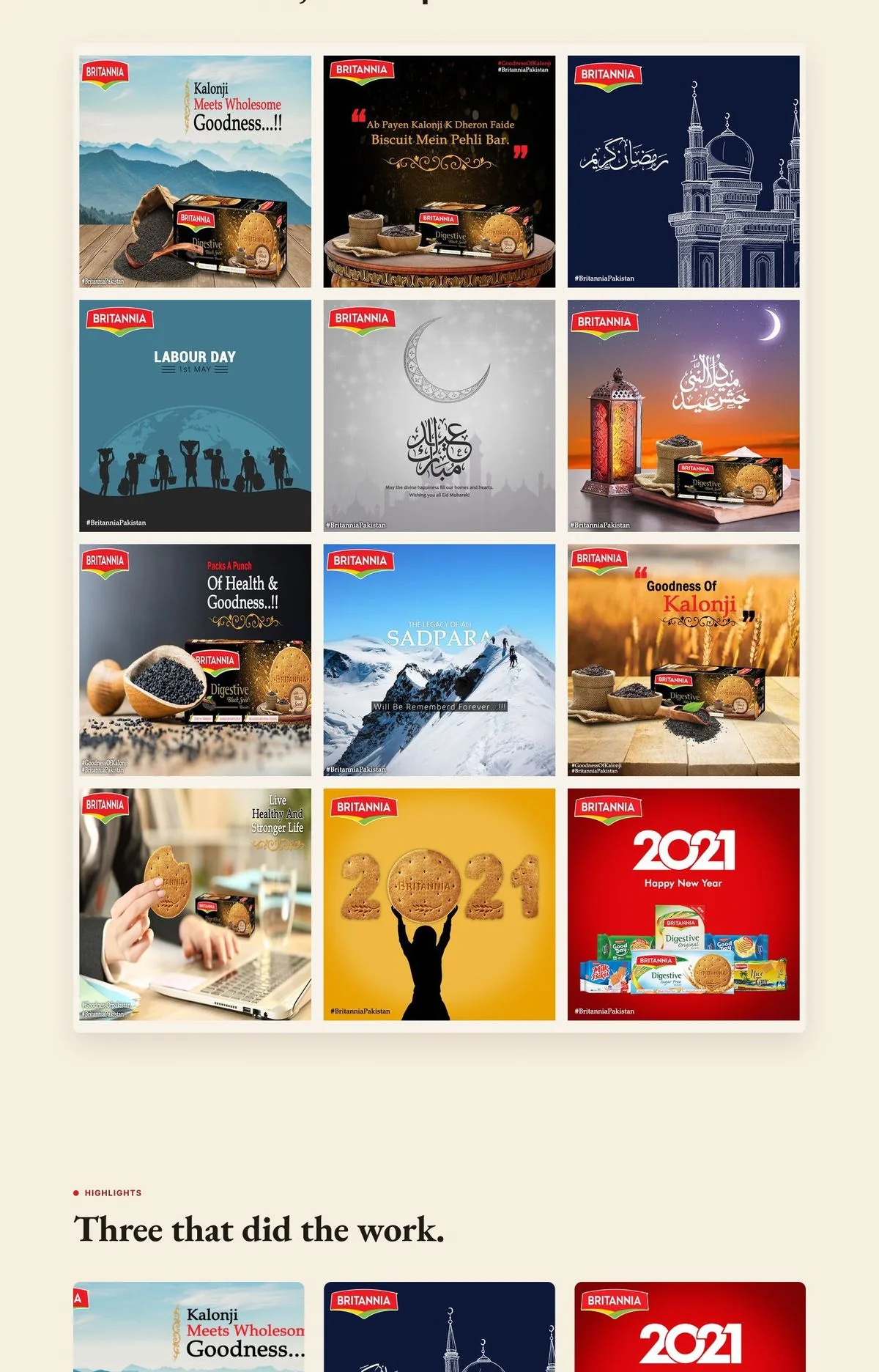
Task: Open the Goodness Of Kalonji wheat field tile
Action: pyautogui.click(x=683, y=660)
